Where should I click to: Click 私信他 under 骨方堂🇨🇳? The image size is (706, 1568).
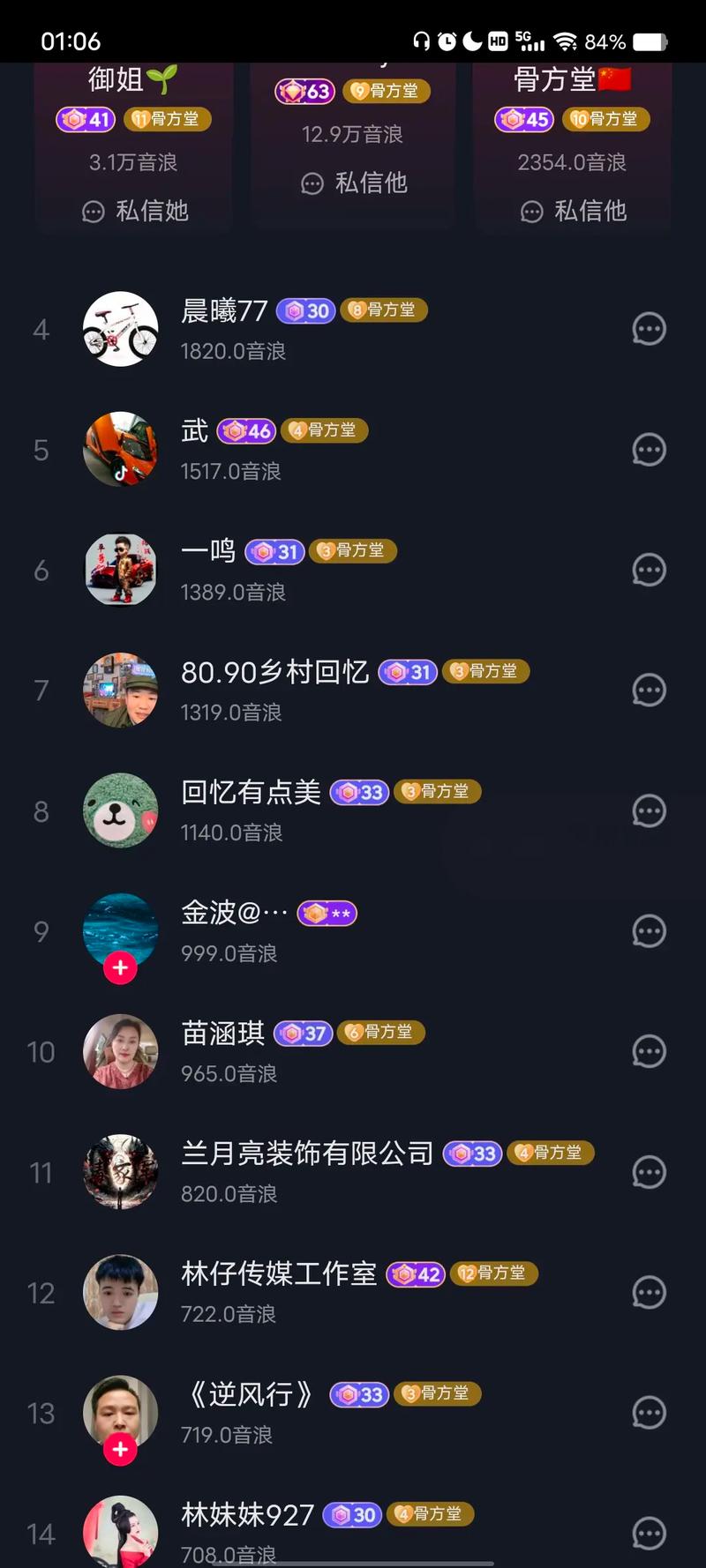click(x=573, y=212)
